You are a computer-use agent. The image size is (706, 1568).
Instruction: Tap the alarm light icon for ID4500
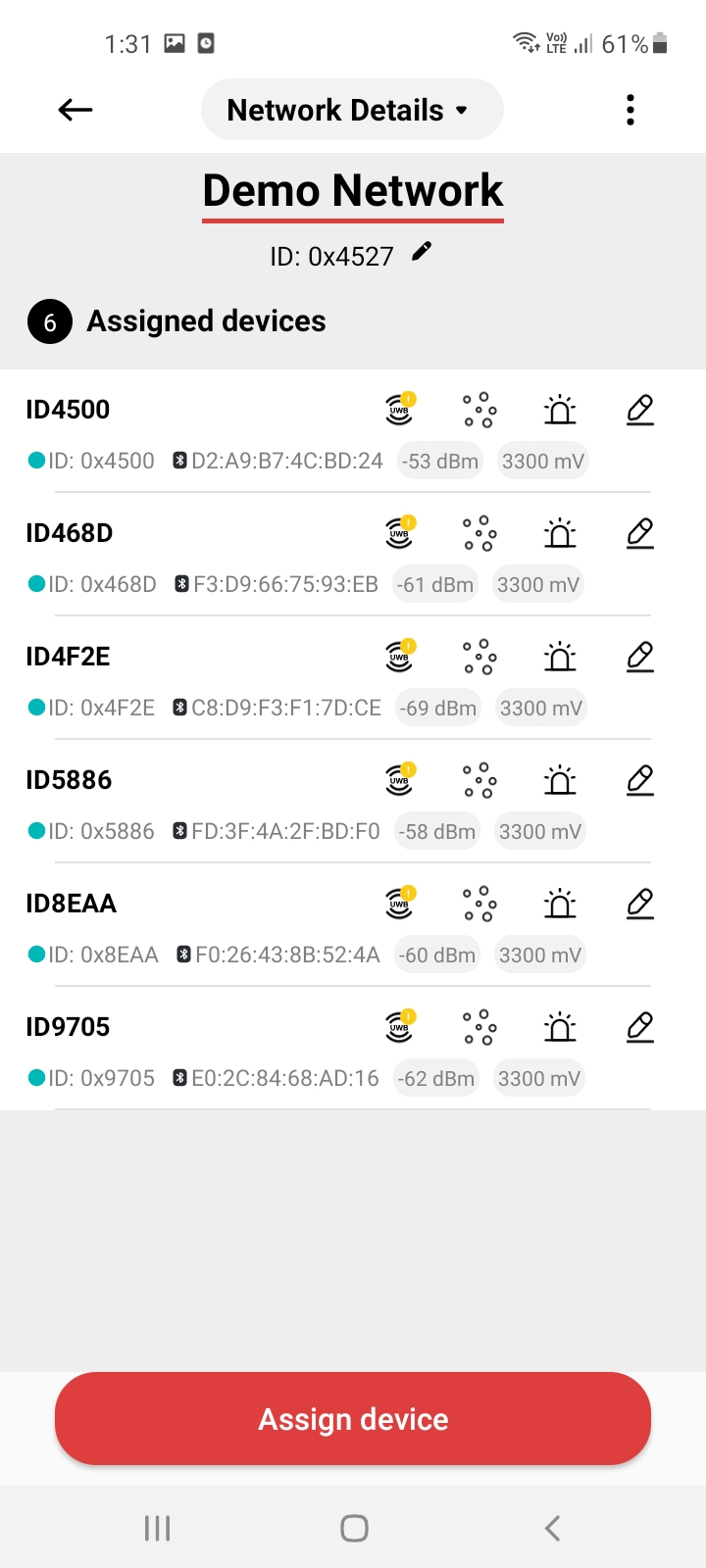560,410
